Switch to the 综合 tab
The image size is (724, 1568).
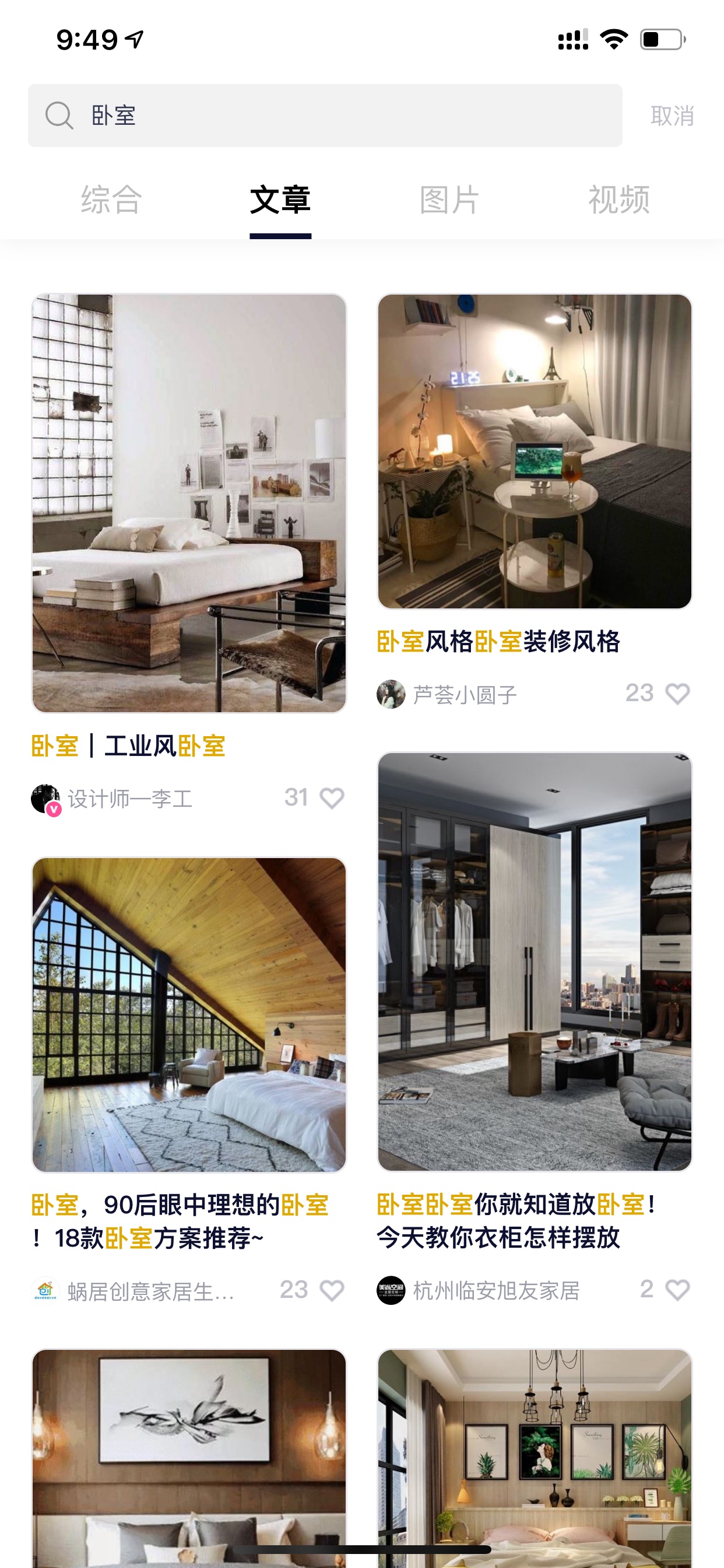[x=111, y=200]
